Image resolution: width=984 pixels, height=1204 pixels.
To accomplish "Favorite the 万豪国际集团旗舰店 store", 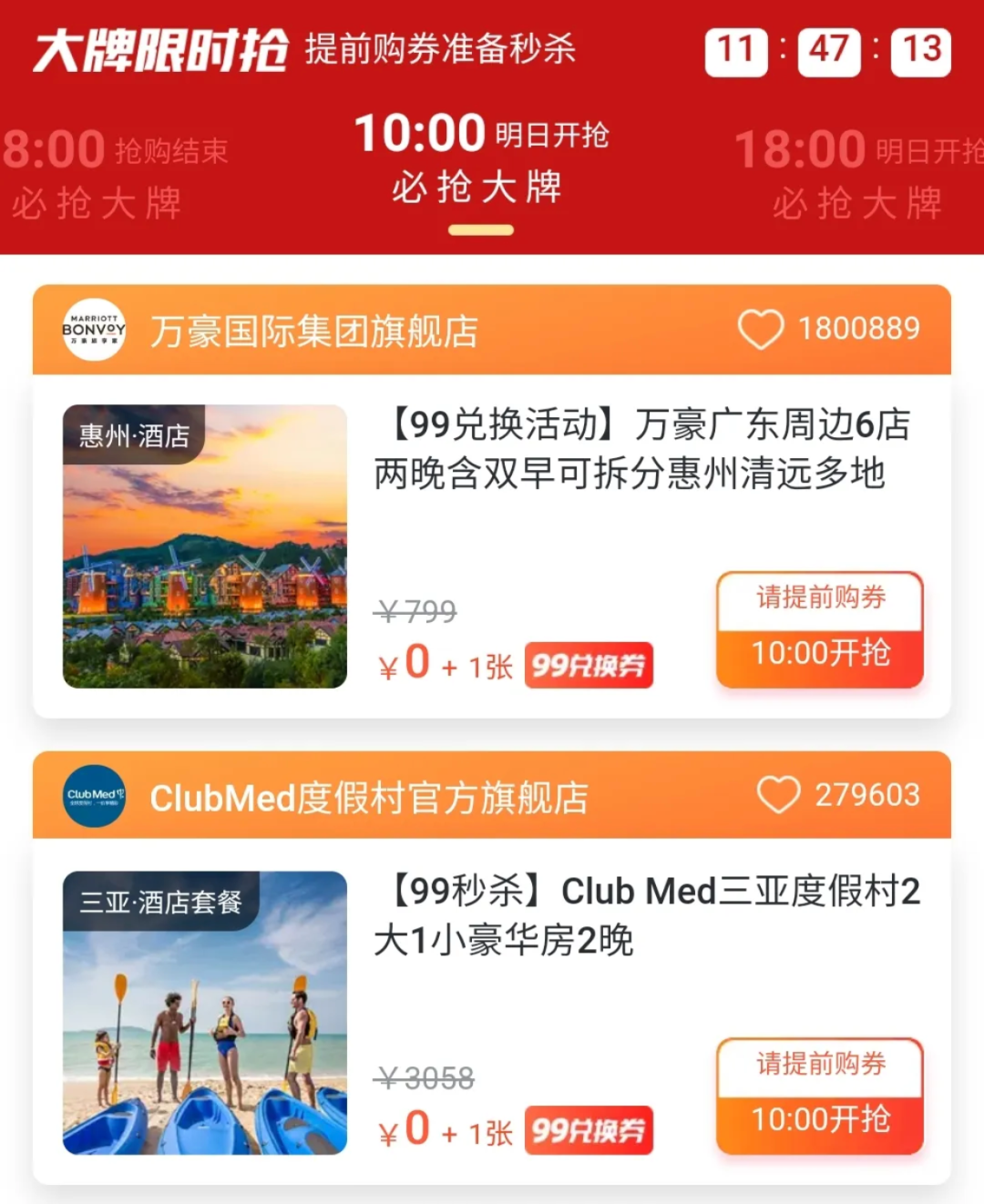I will 761,329.
